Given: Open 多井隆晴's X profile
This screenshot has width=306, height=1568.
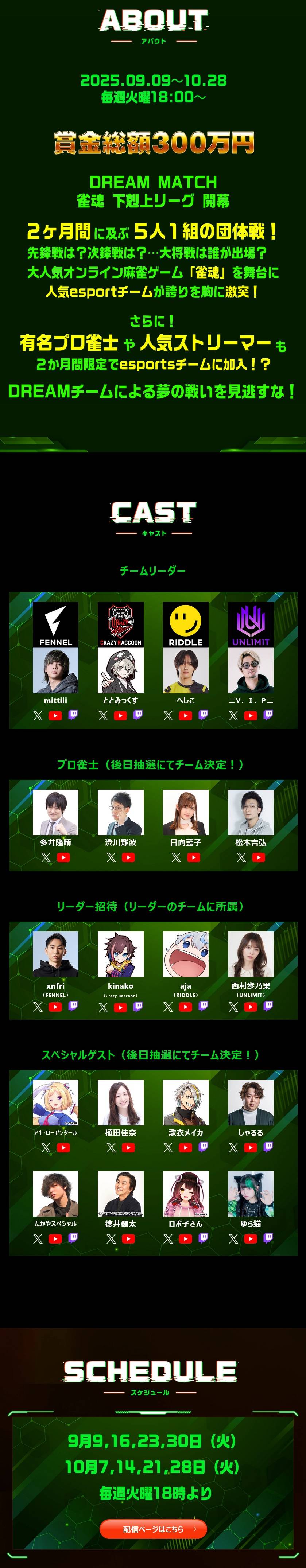Looking at the screenshot, I should (46, 857).
